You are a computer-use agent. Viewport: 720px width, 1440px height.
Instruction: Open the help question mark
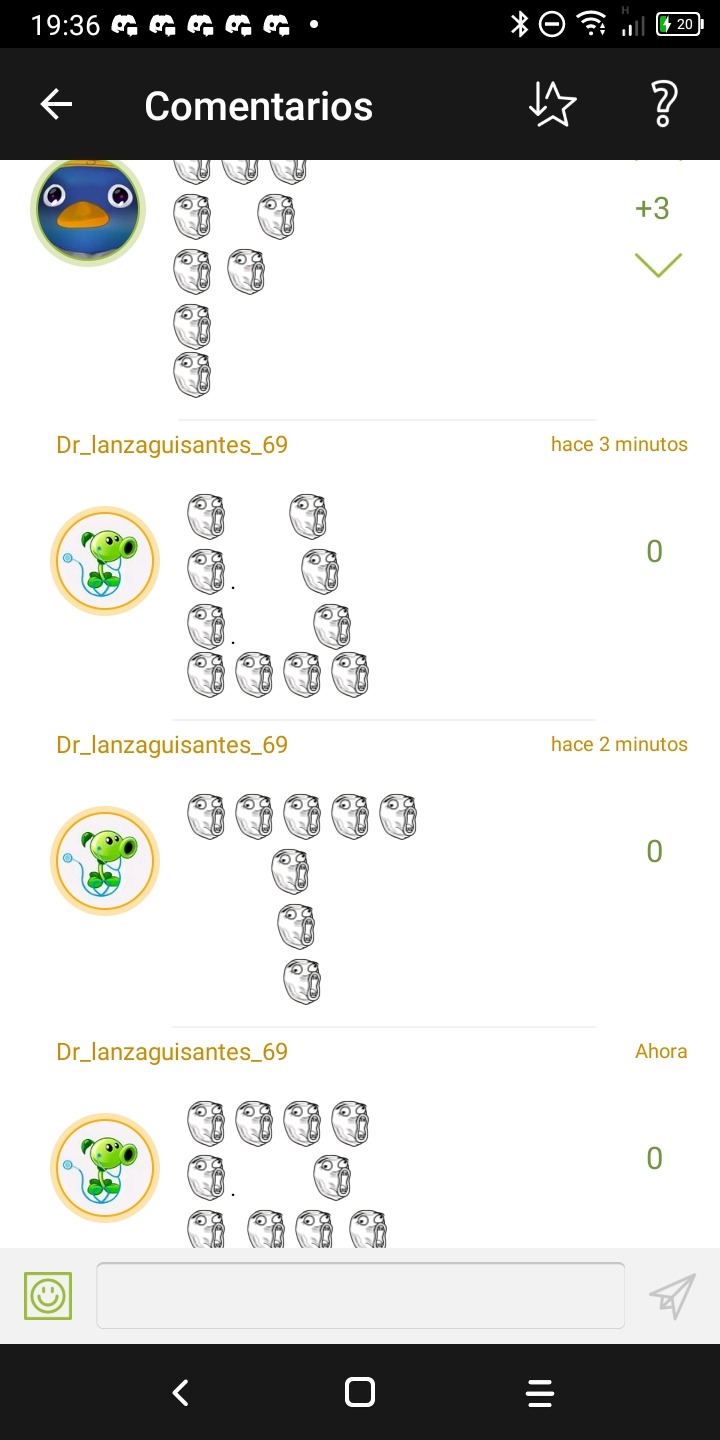[663, 104]
